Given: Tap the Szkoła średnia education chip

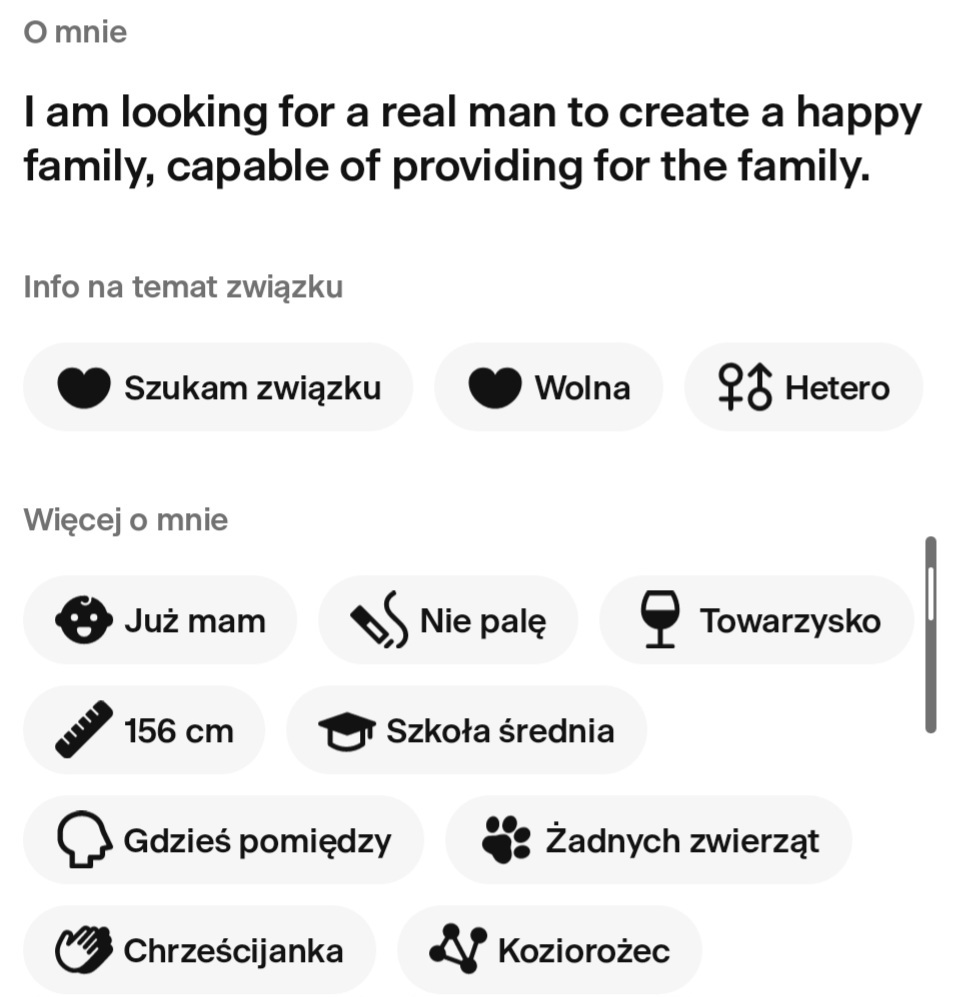Looking at the screenshot, I should coord(466,730).
